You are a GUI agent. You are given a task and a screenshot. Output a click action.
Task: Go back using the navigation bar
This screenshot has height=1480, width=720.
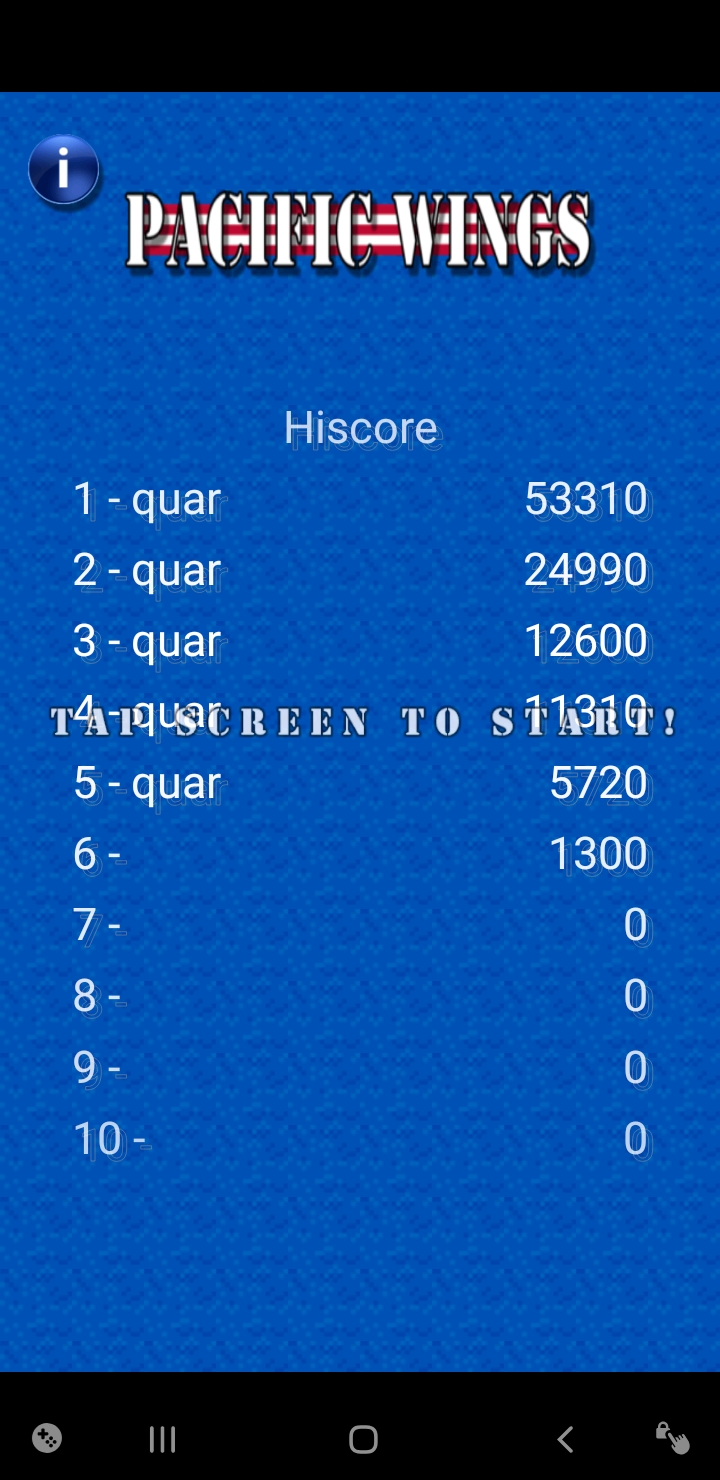565,1439
